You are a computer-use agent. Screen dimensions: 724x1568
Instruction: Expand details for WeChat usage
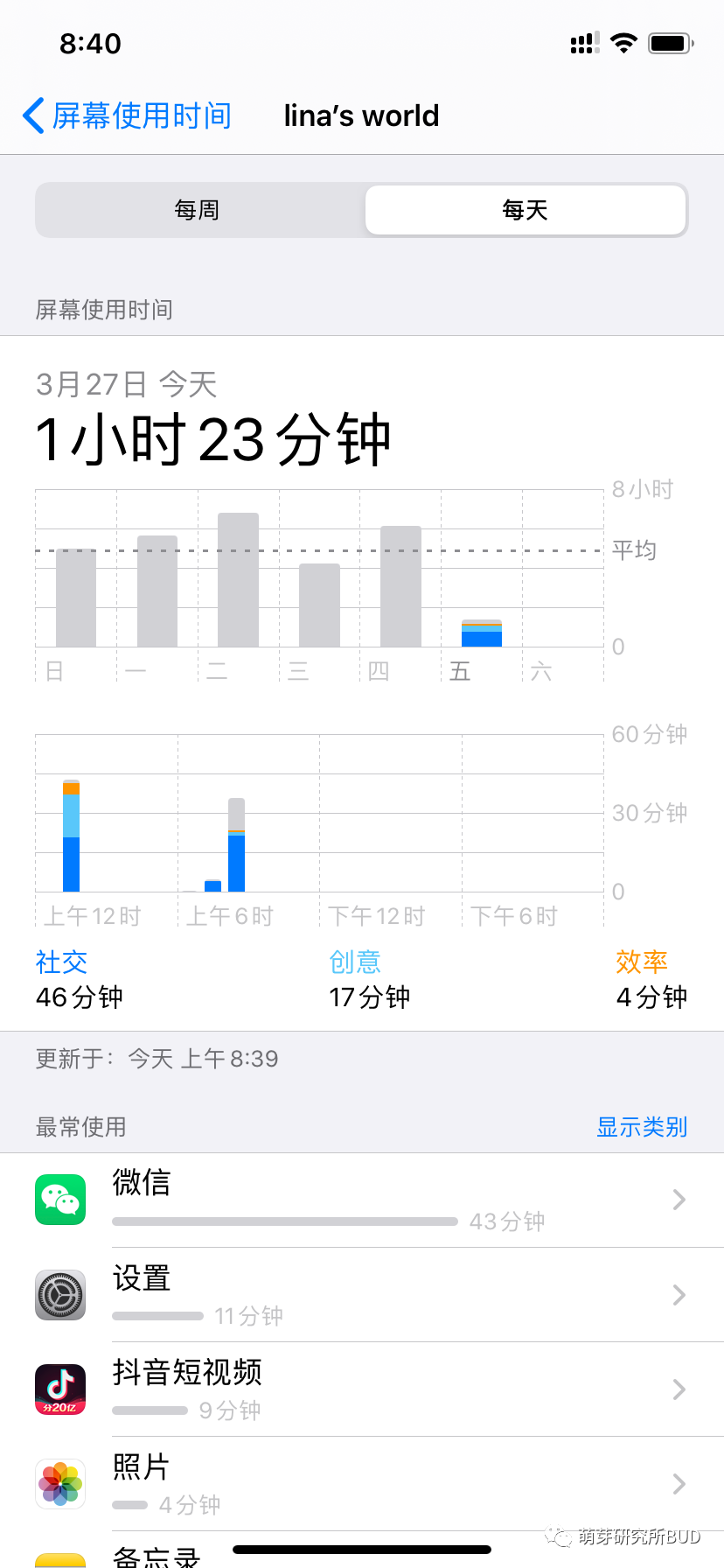click(x=679, y=1200)
